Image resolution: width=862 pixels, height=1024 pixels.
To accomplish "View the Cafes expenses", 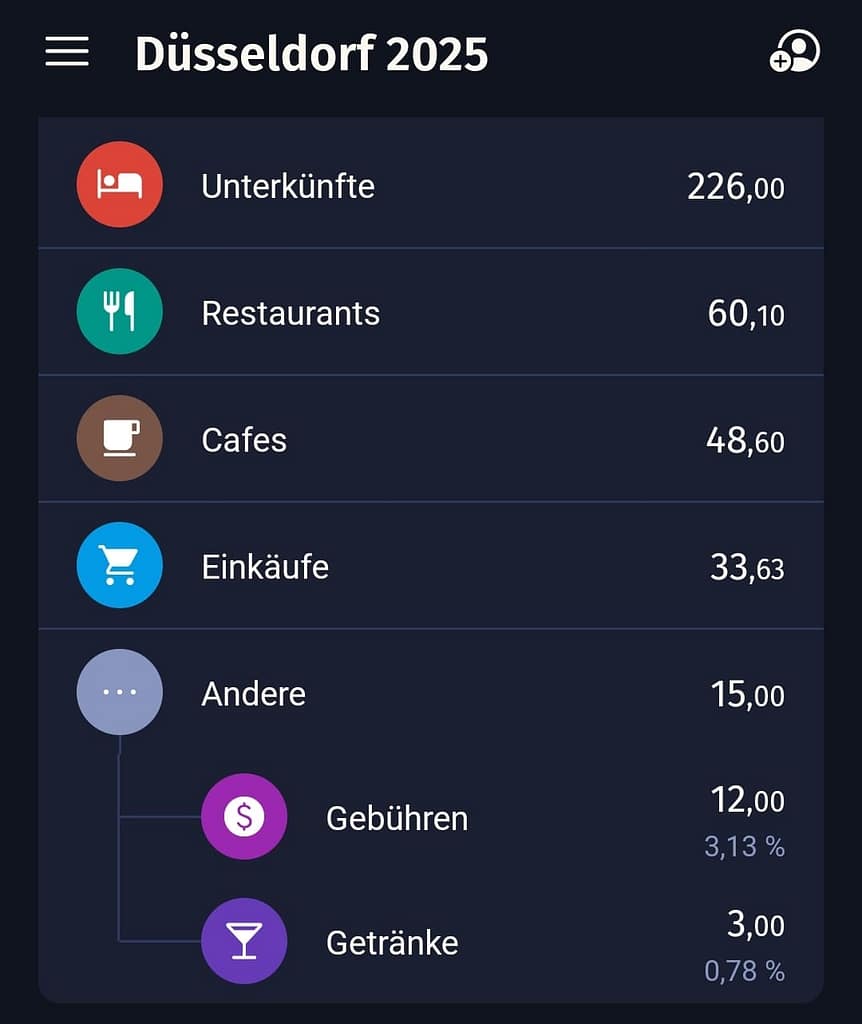I will tap(430, 440).
